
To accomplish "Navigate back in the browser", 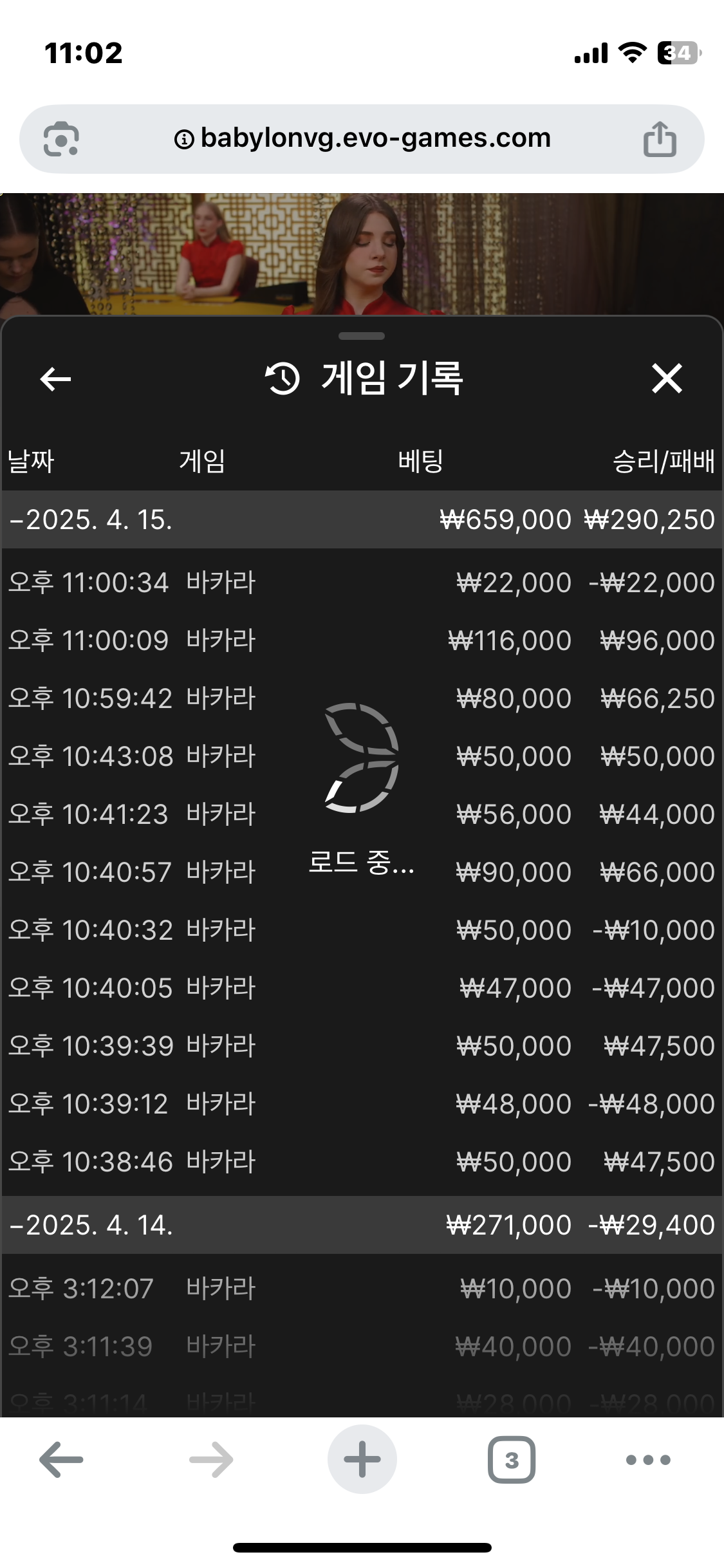I will (x=61, y=1460).
